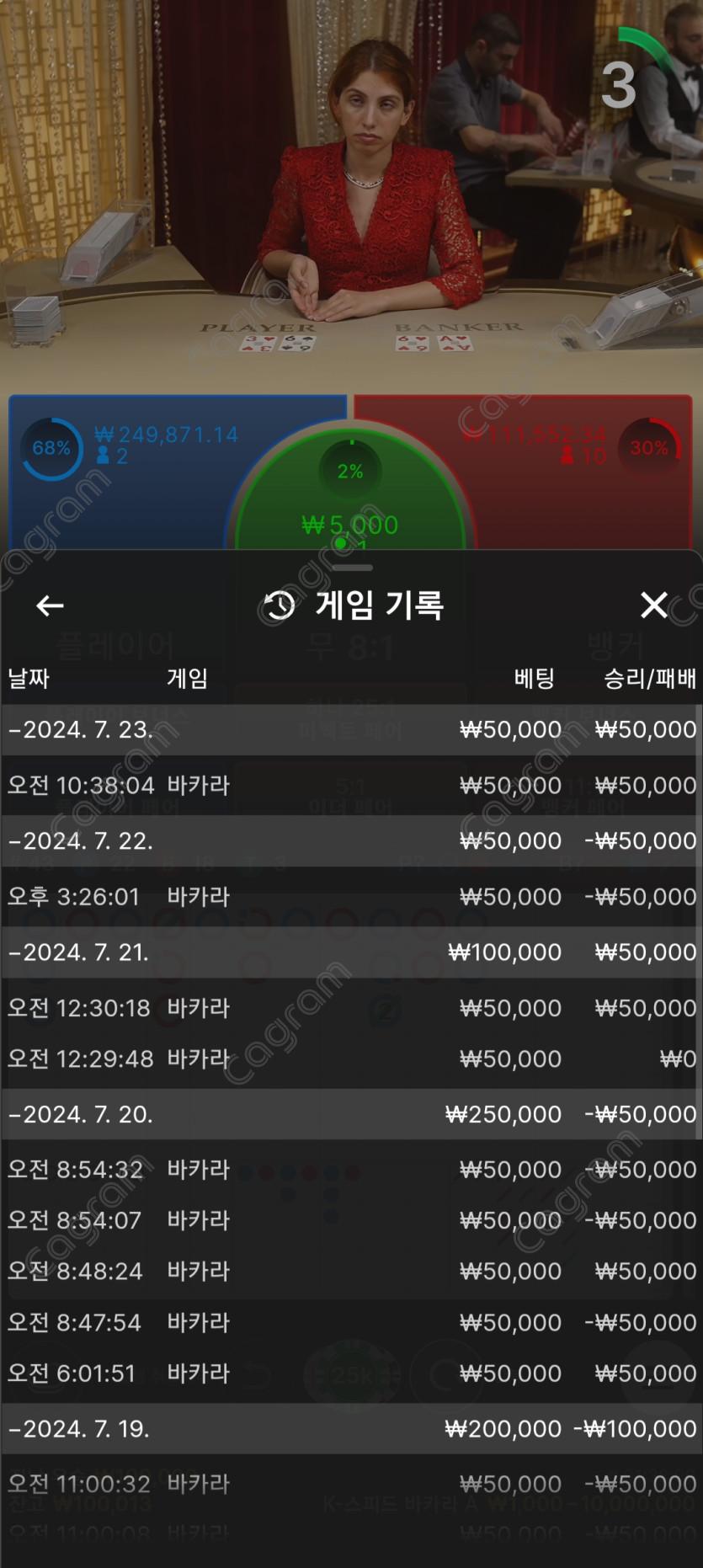Close the game history panel
703x1568 pixels.
654,605
